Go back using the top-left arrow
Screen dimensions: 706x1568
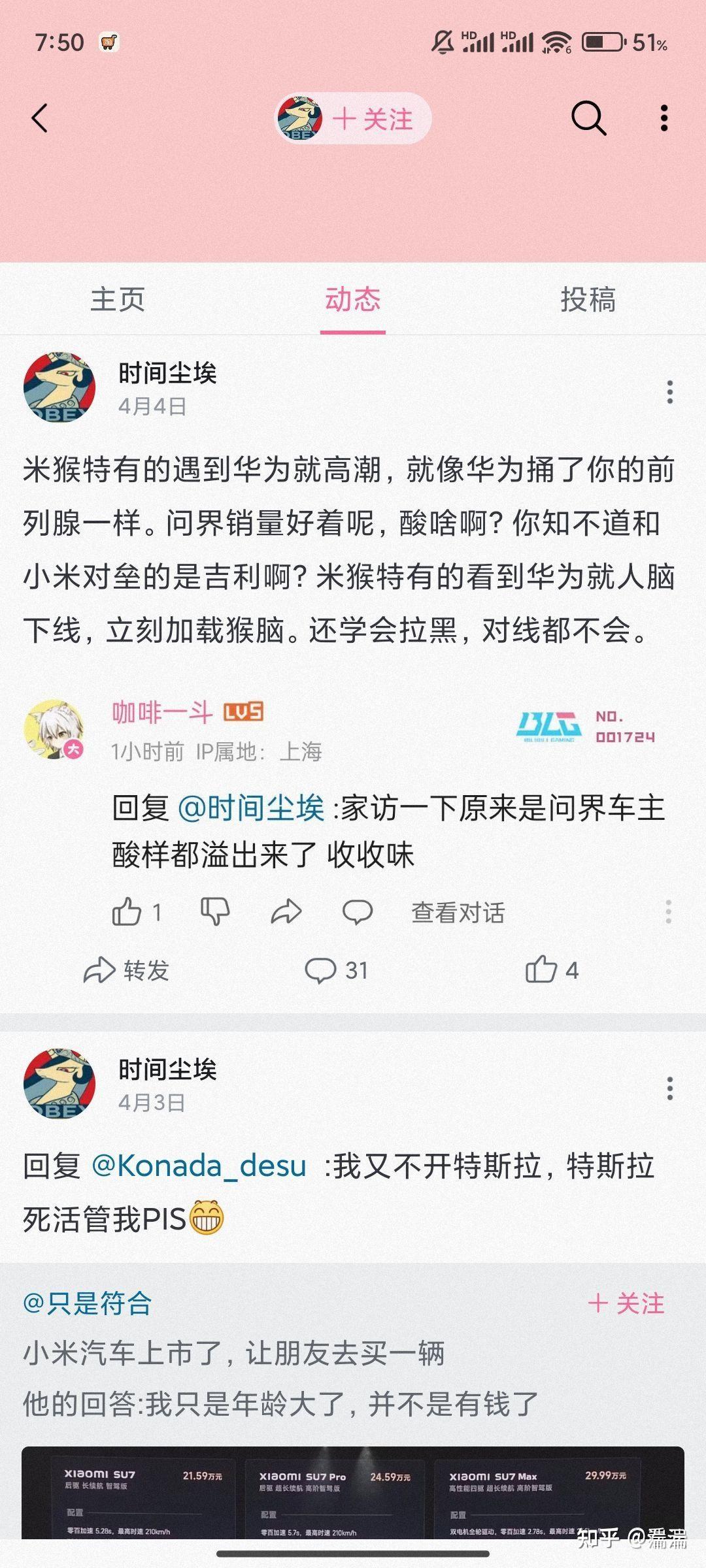click(x=40, y=118)
